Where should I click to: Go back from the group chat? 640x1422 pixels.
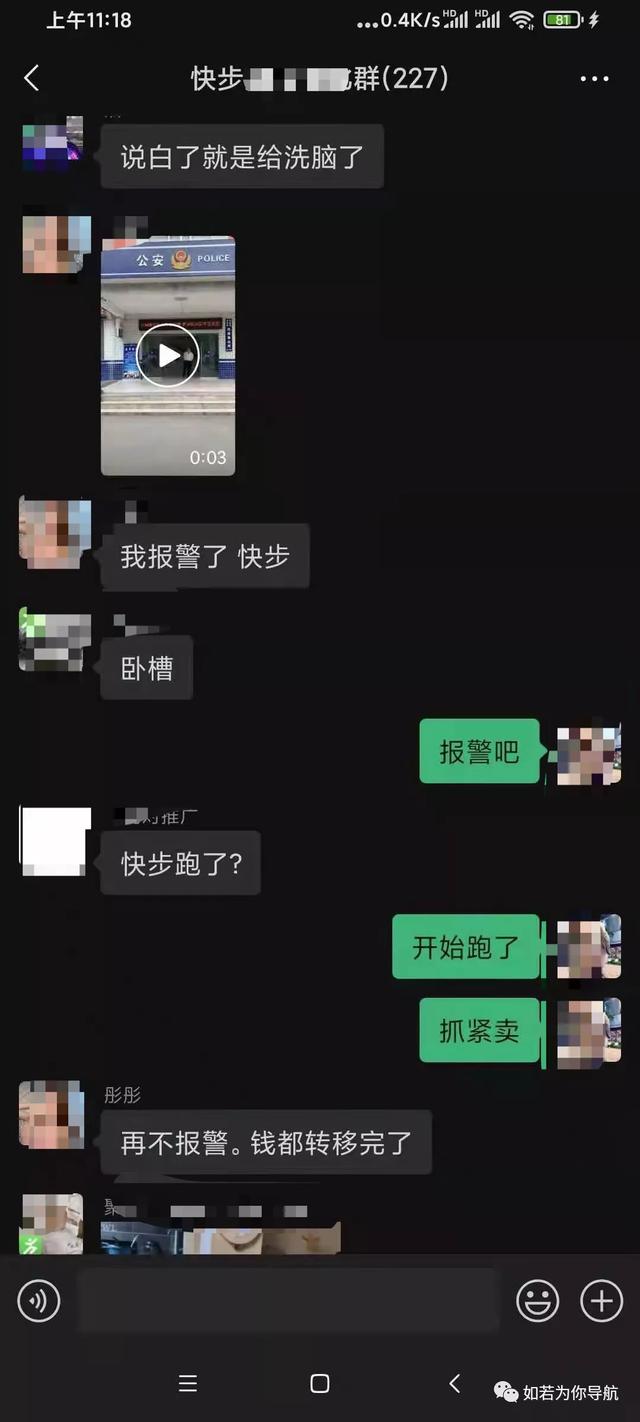click(x=32, y=78)
